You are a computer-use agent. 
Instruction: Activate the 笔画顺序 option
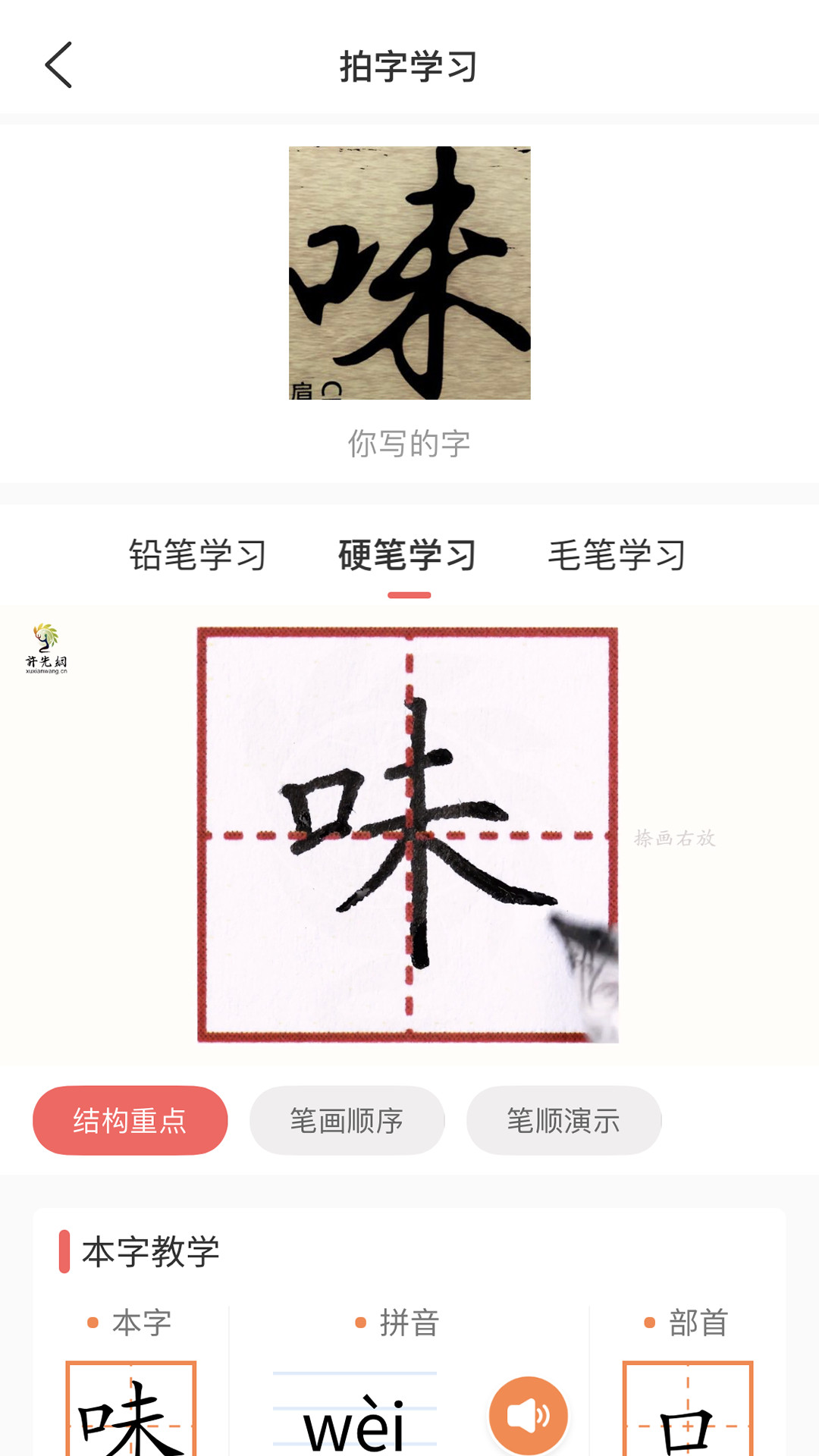click(347, 1119)
